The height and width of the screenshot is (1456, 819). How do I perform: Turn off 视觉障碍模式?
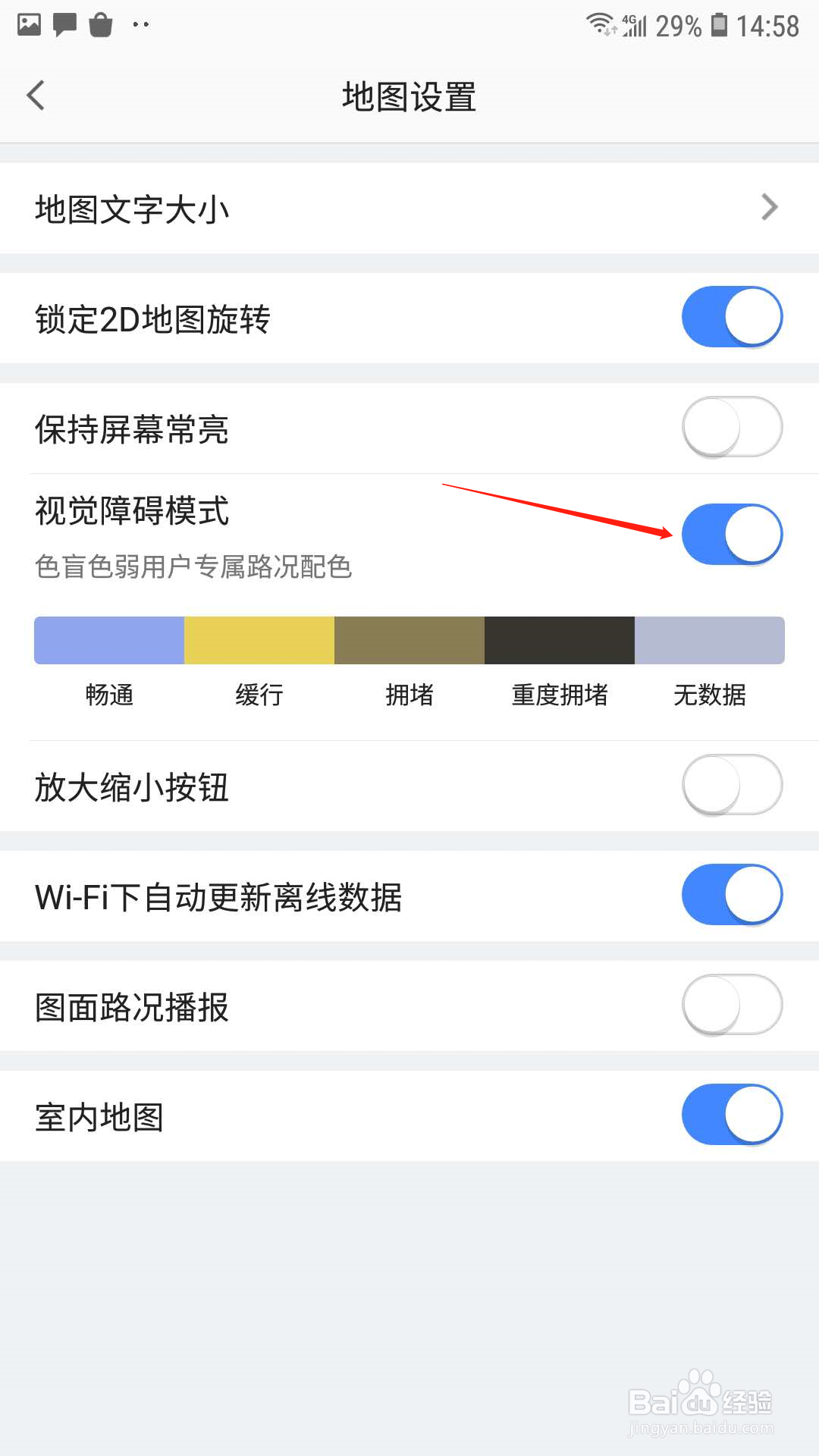click(731, 535)
